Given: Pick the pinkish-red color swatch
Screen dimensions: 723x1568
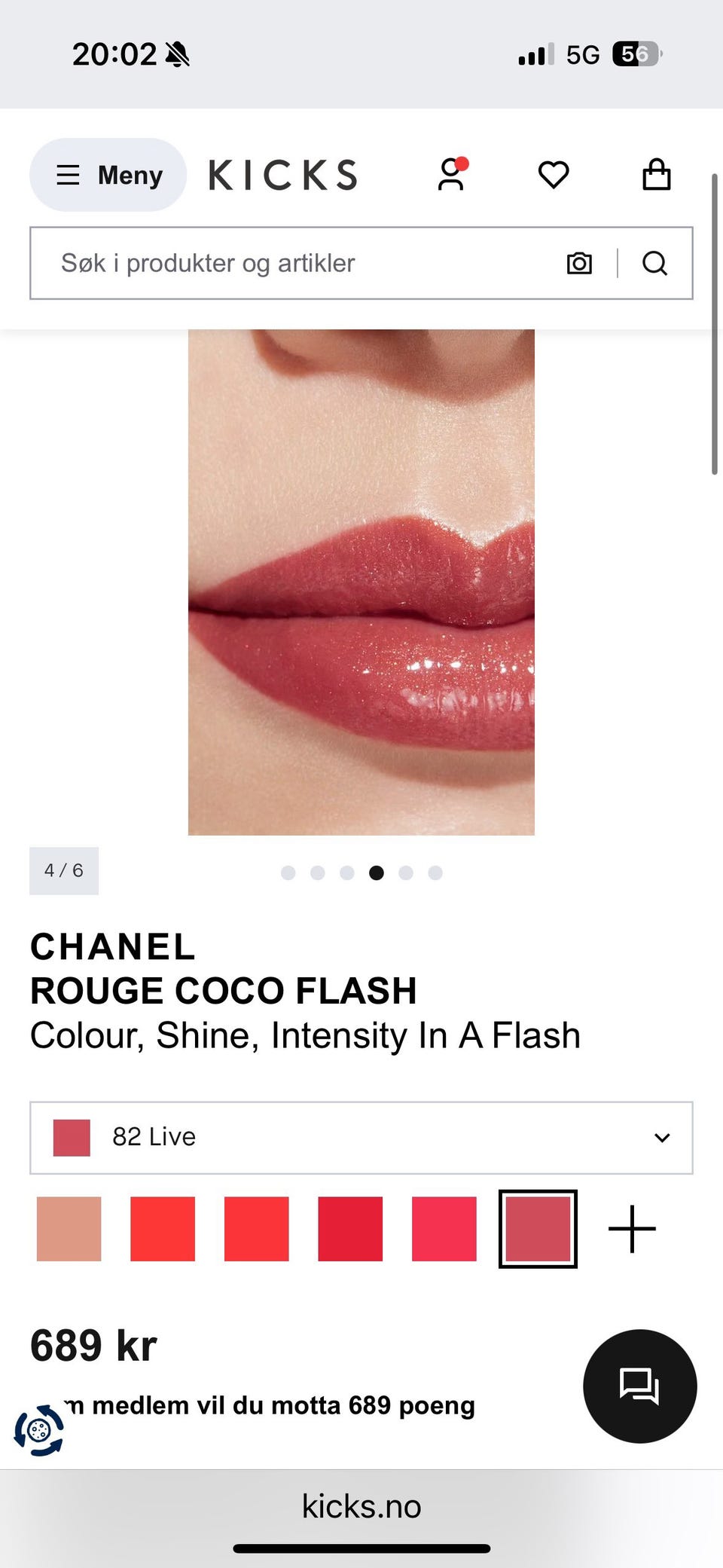Looking at the screenshot, I should 444,1228.
